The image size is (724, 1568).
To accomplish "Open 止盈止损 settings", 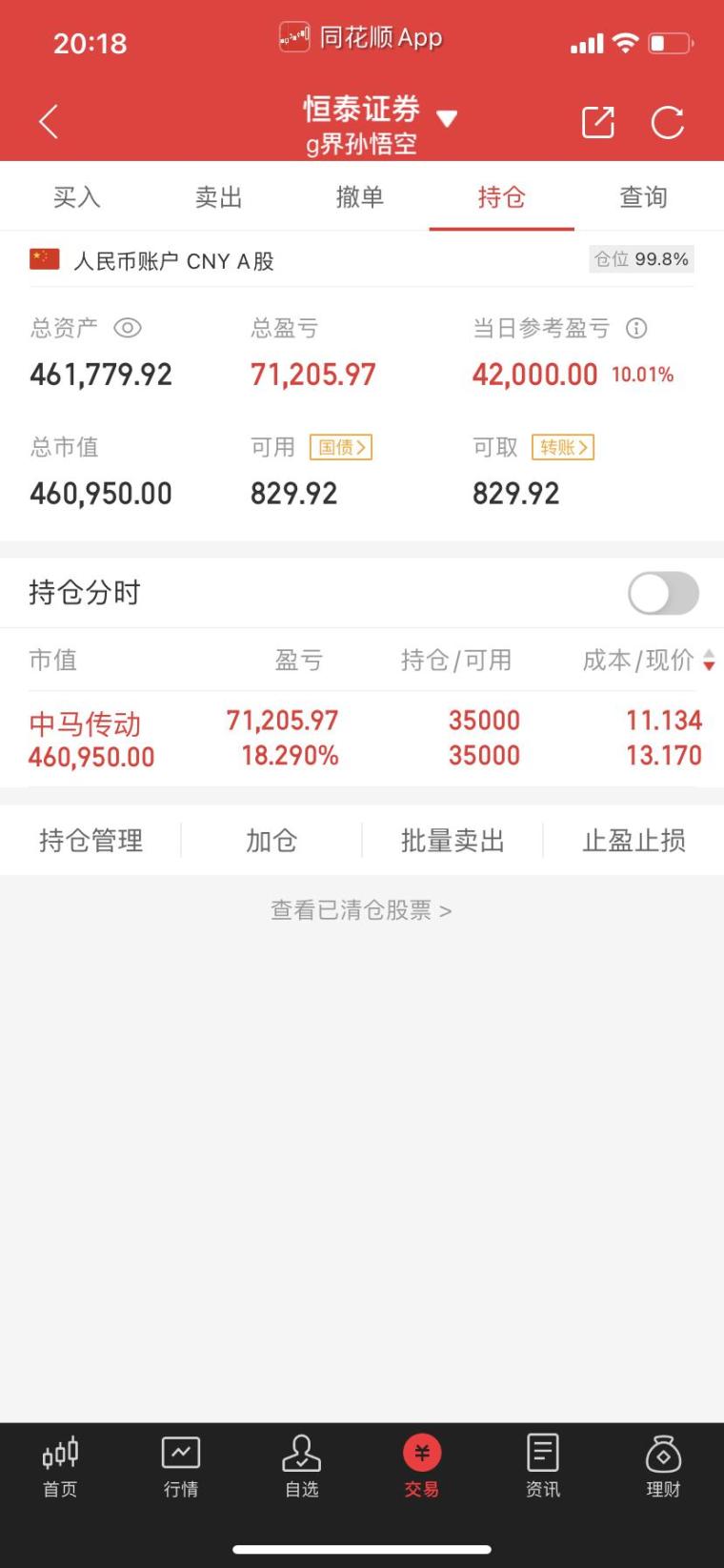I will point(633,841).
